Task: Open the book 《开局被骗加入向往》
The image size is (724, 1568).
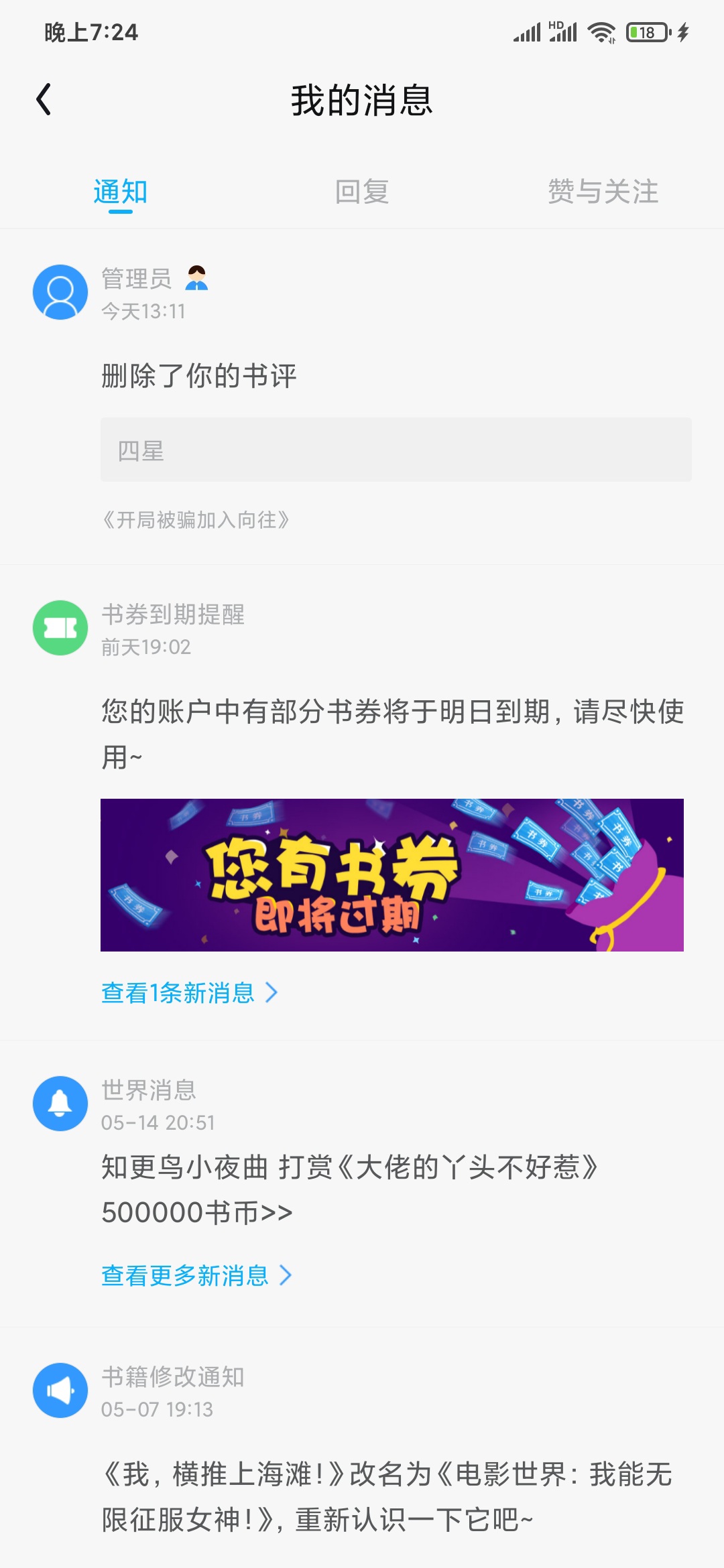Action: 196,520
